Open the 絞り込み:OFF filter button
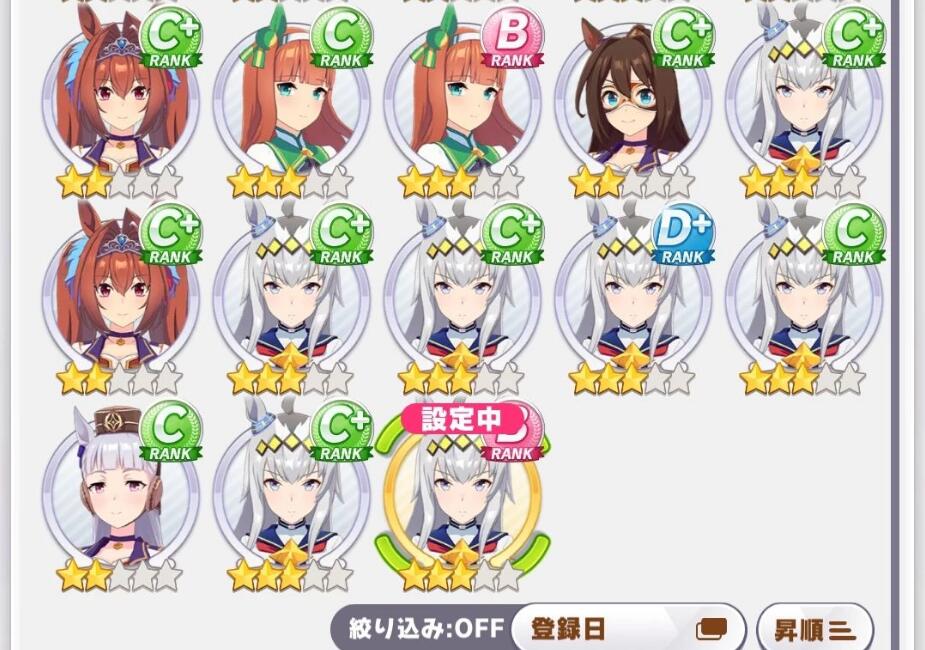The image size is (925, 650). (425, 629)
